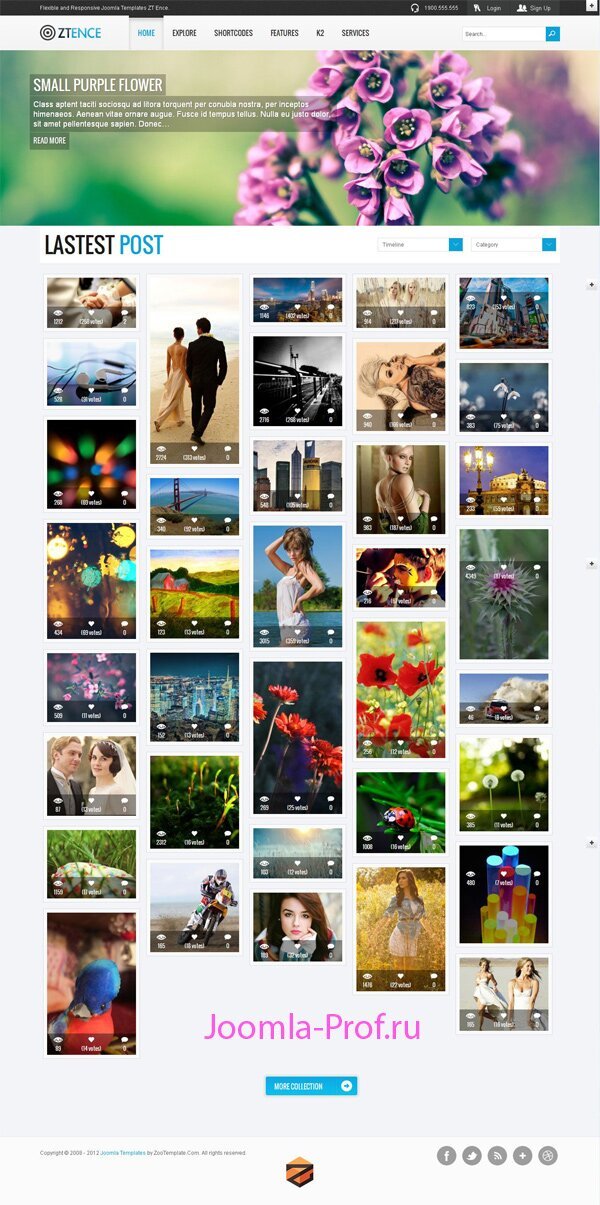Tap the search text field
600x1205 pixels.
pos(503,34)
